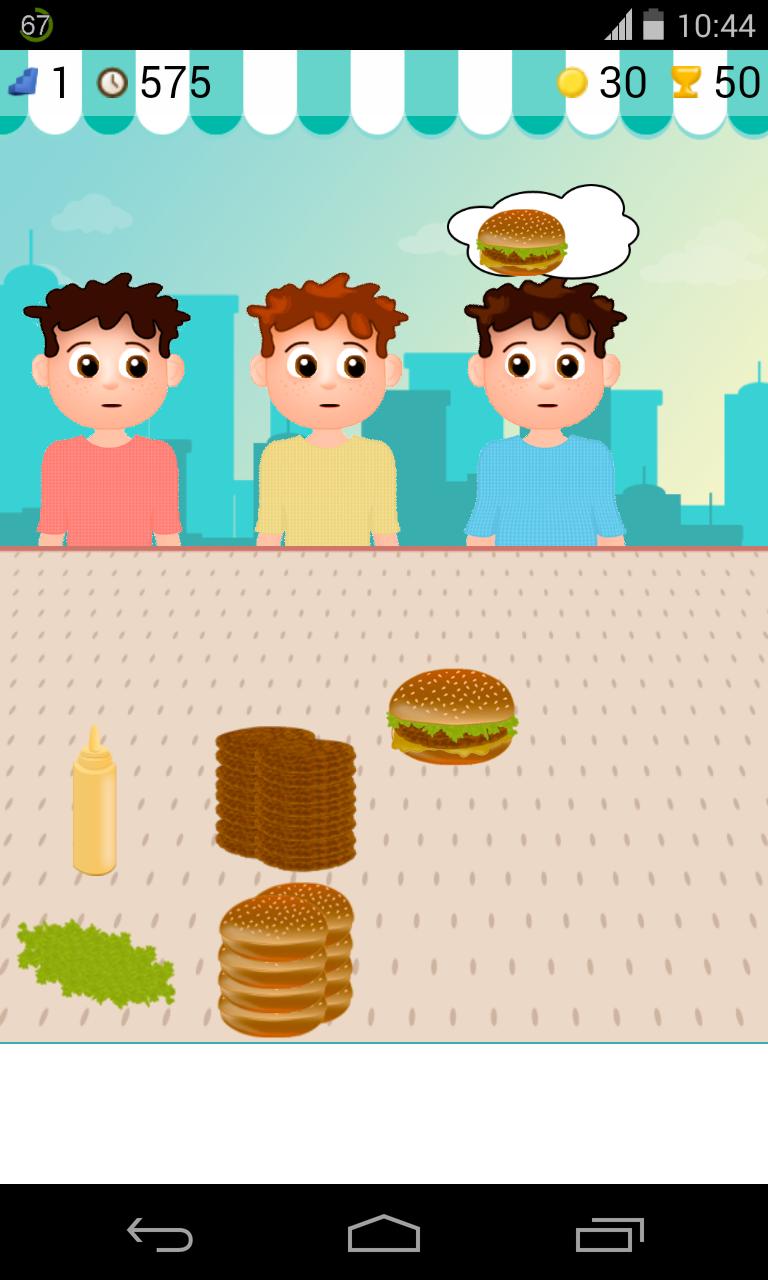
Task: Take a bun from the bun stack
Action: (285, 960)
